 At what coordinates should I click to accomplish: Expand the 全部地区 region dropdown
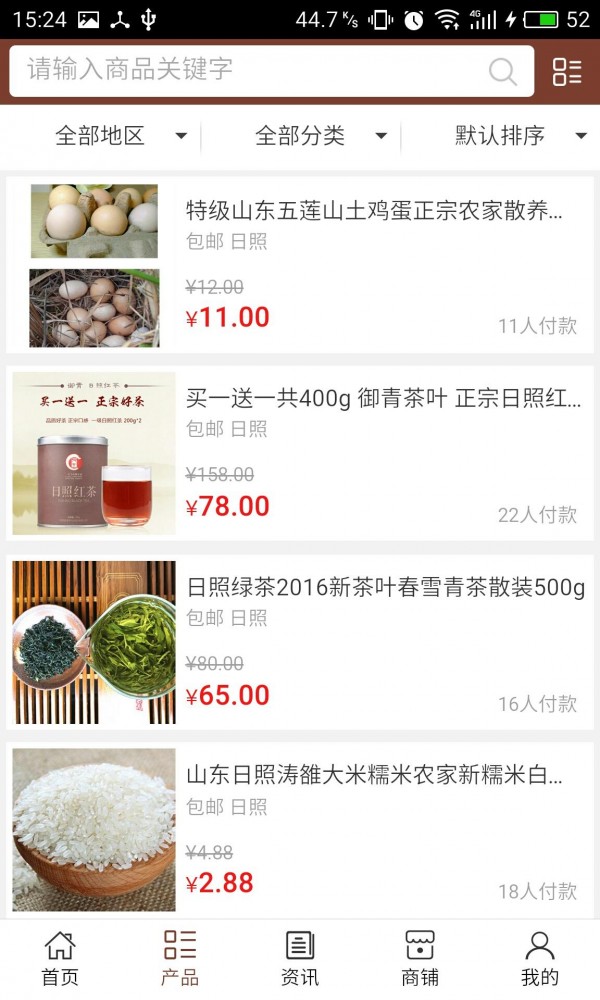tap(120, 136)
